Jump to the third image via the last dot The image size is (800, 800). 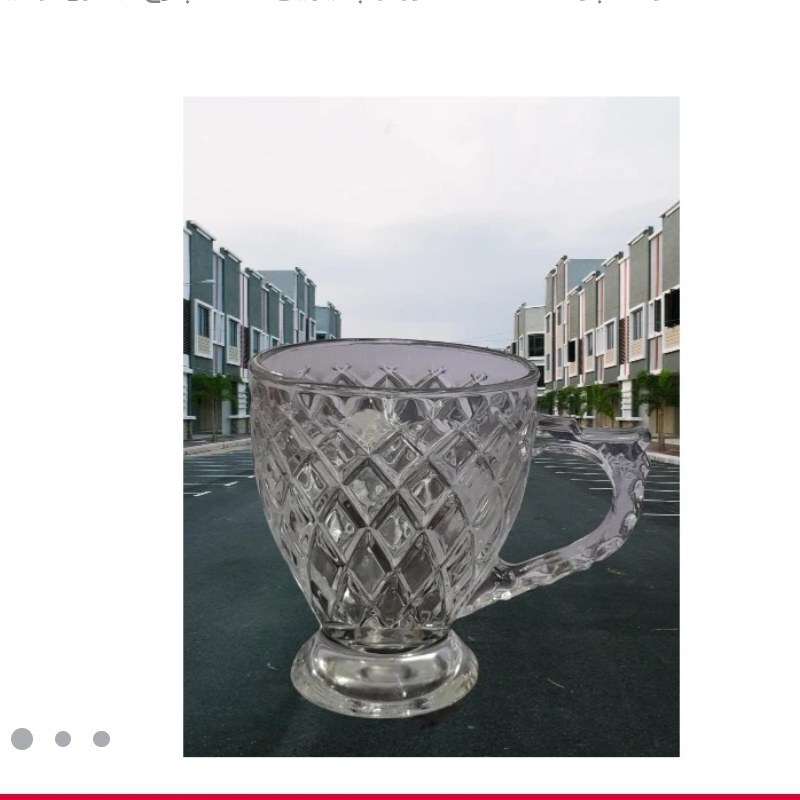tap(101, 739)
